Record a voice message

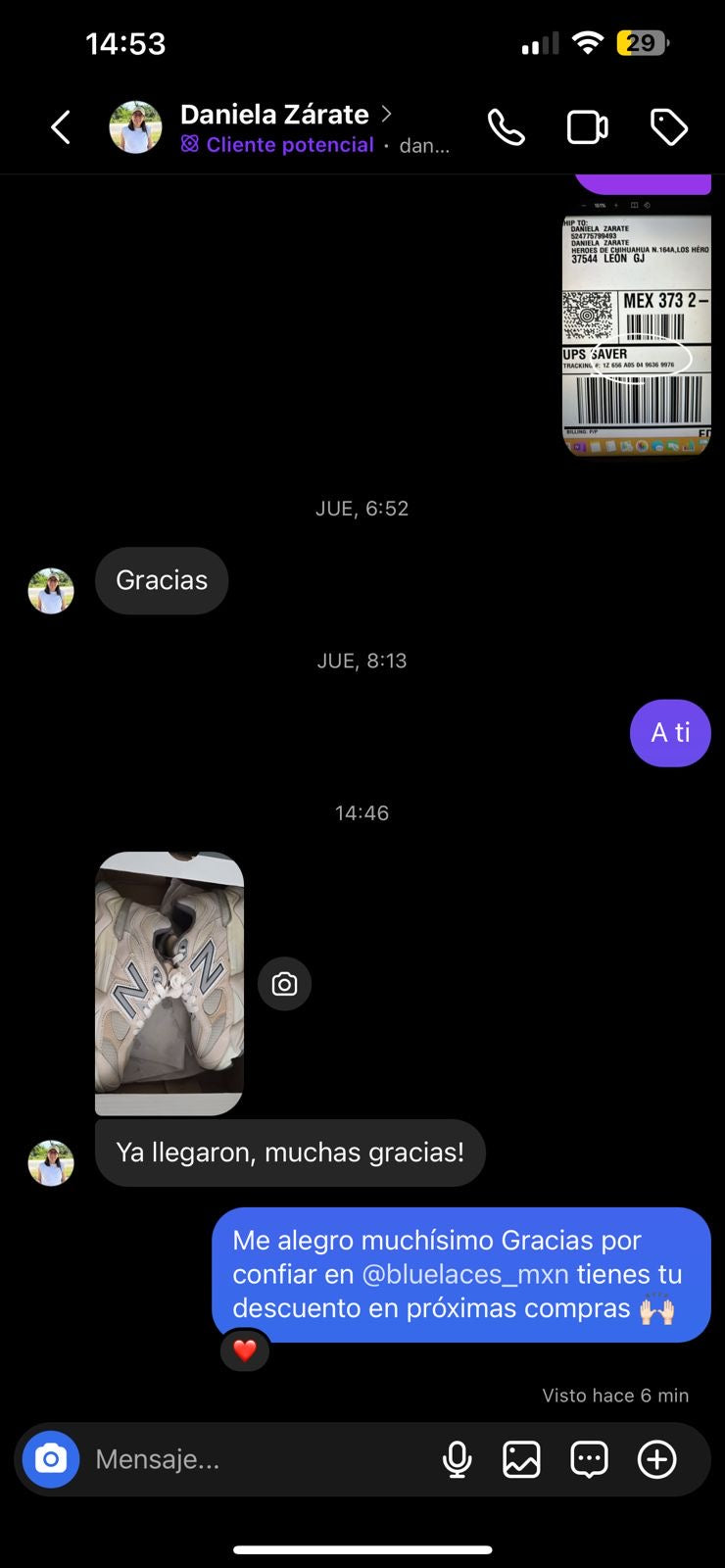(457, 1459)
